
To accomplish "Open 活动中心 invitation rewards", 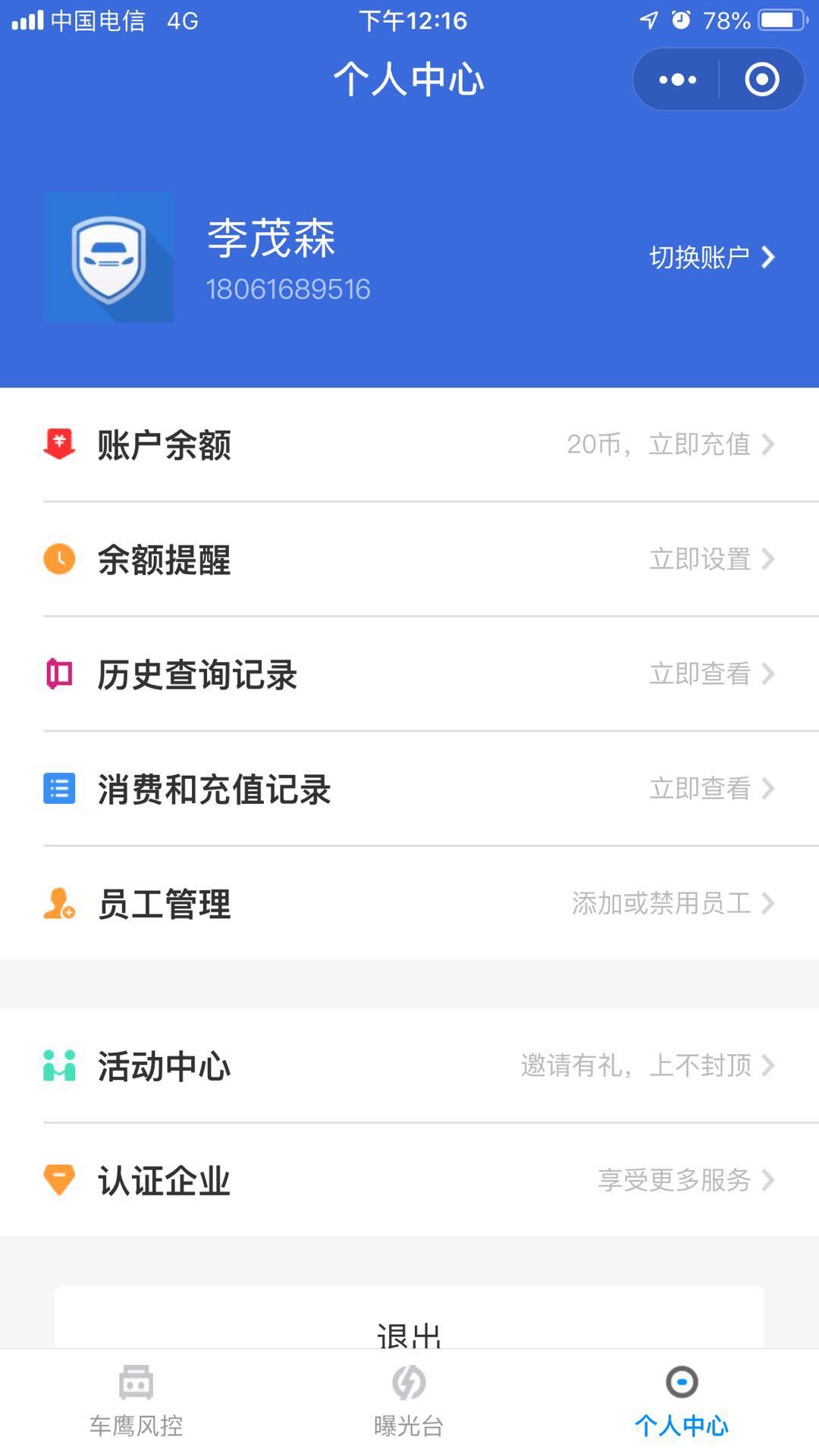I will coord(409,1066).
